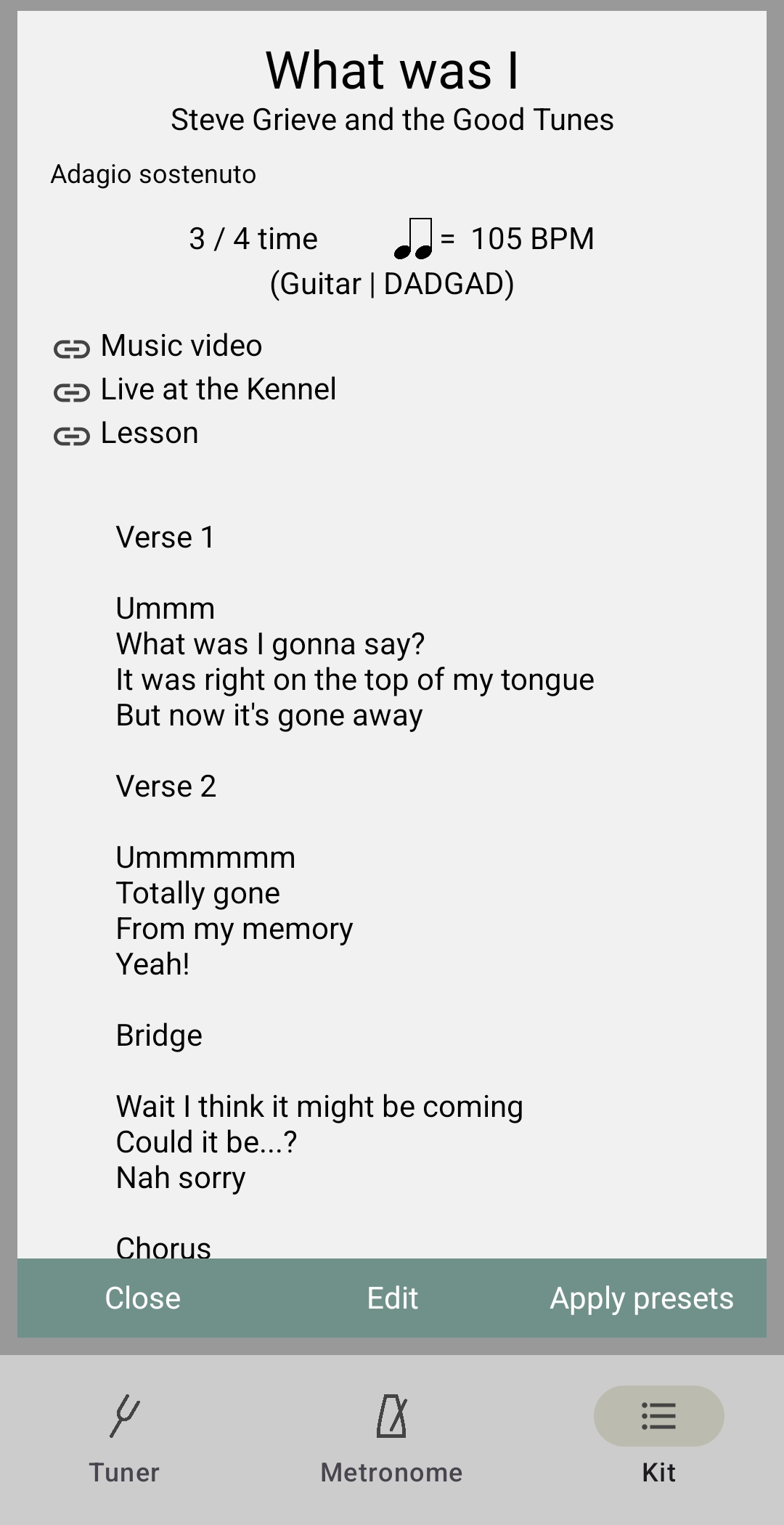Apply presets for this song
784x1525 pixels.
[642, 1298]
